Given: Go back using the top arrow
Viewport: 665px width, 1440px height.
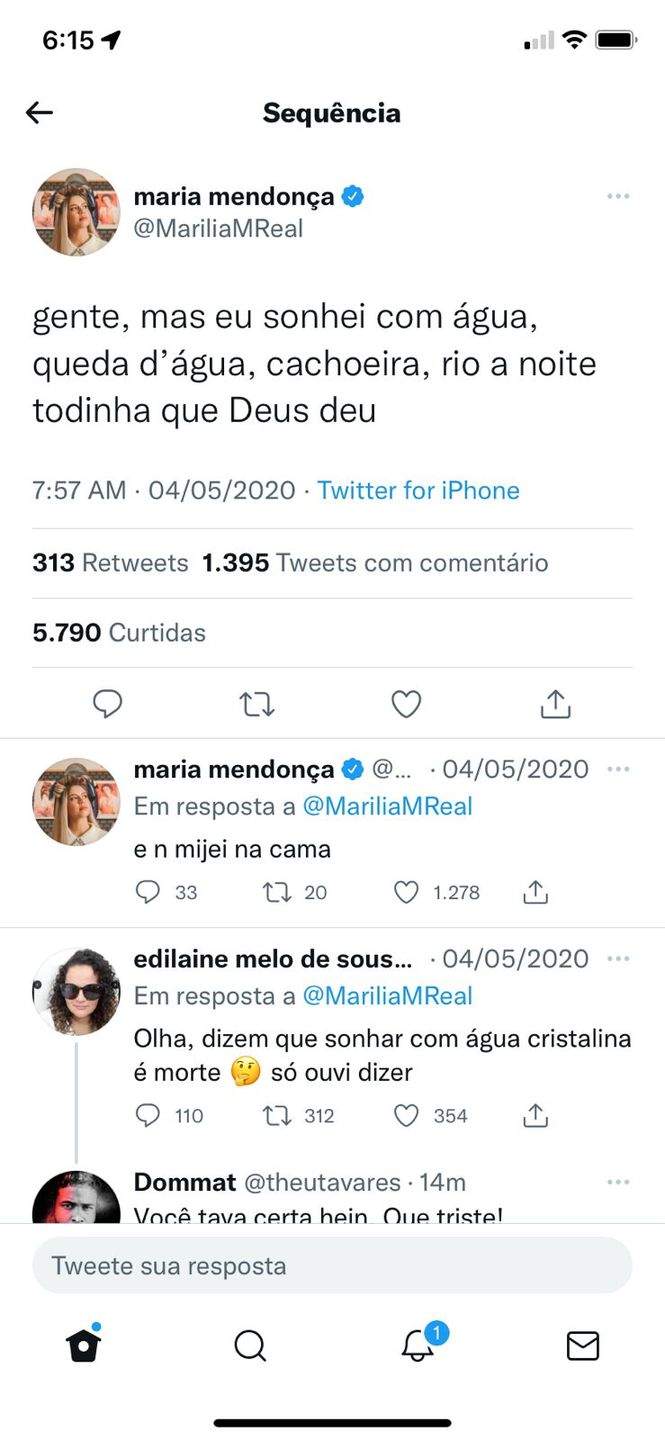Looking at the screenshot, I should point(39,113).
